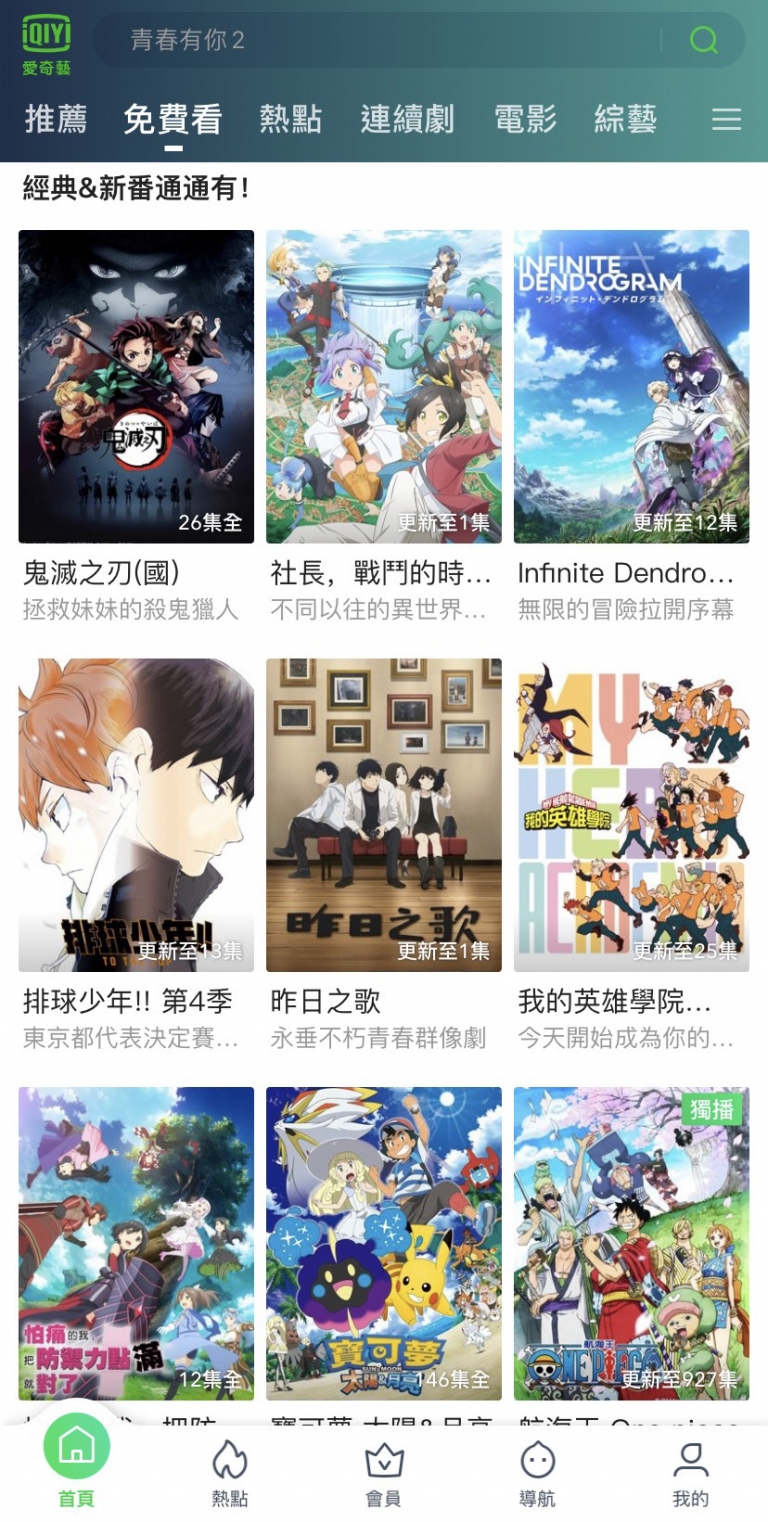Screen dimensions: 768x1522
Task: Open the 寶可夢 146集全 poster
Action: [384, 1243]
